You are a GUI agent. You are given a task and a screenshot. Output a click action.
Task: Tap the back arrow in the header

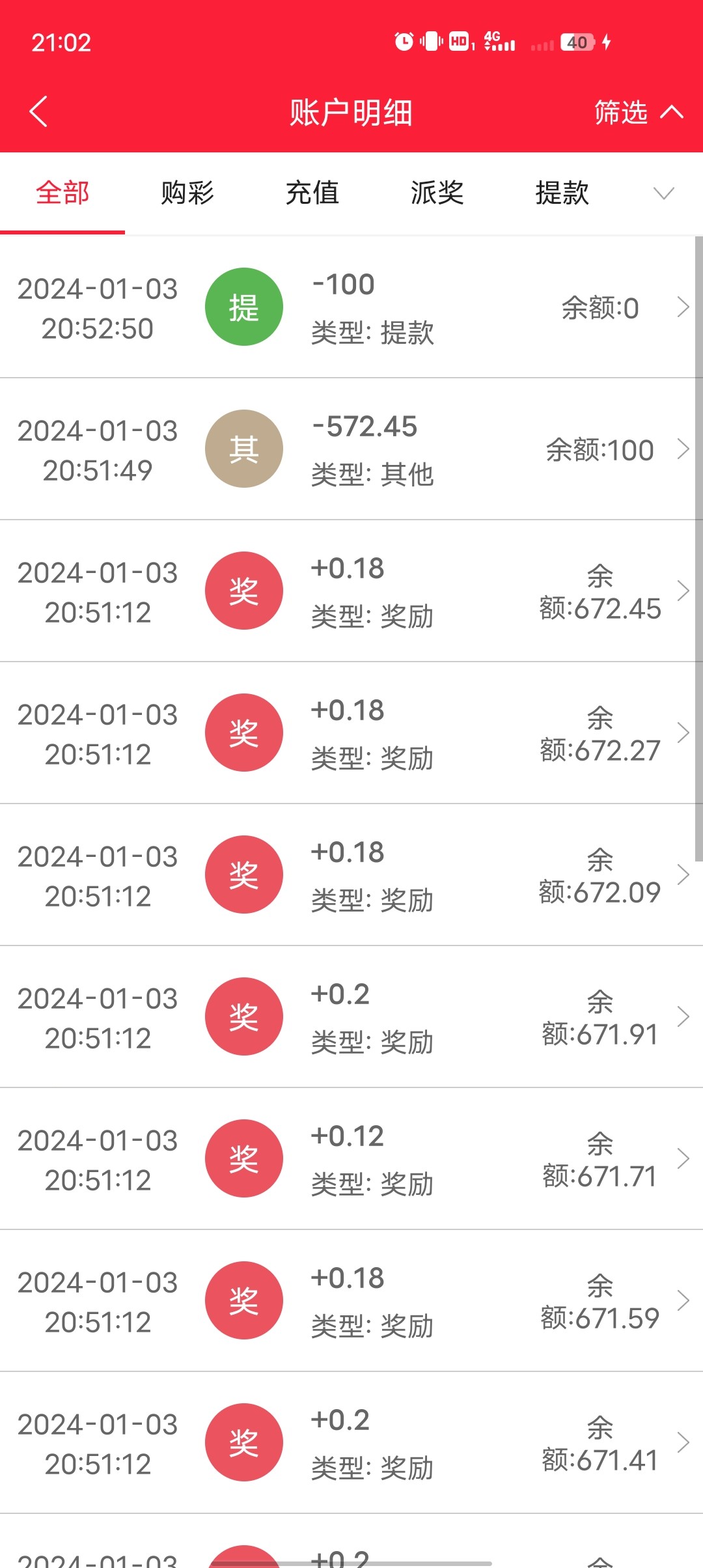pyautogui.click(x=37, y=111)
